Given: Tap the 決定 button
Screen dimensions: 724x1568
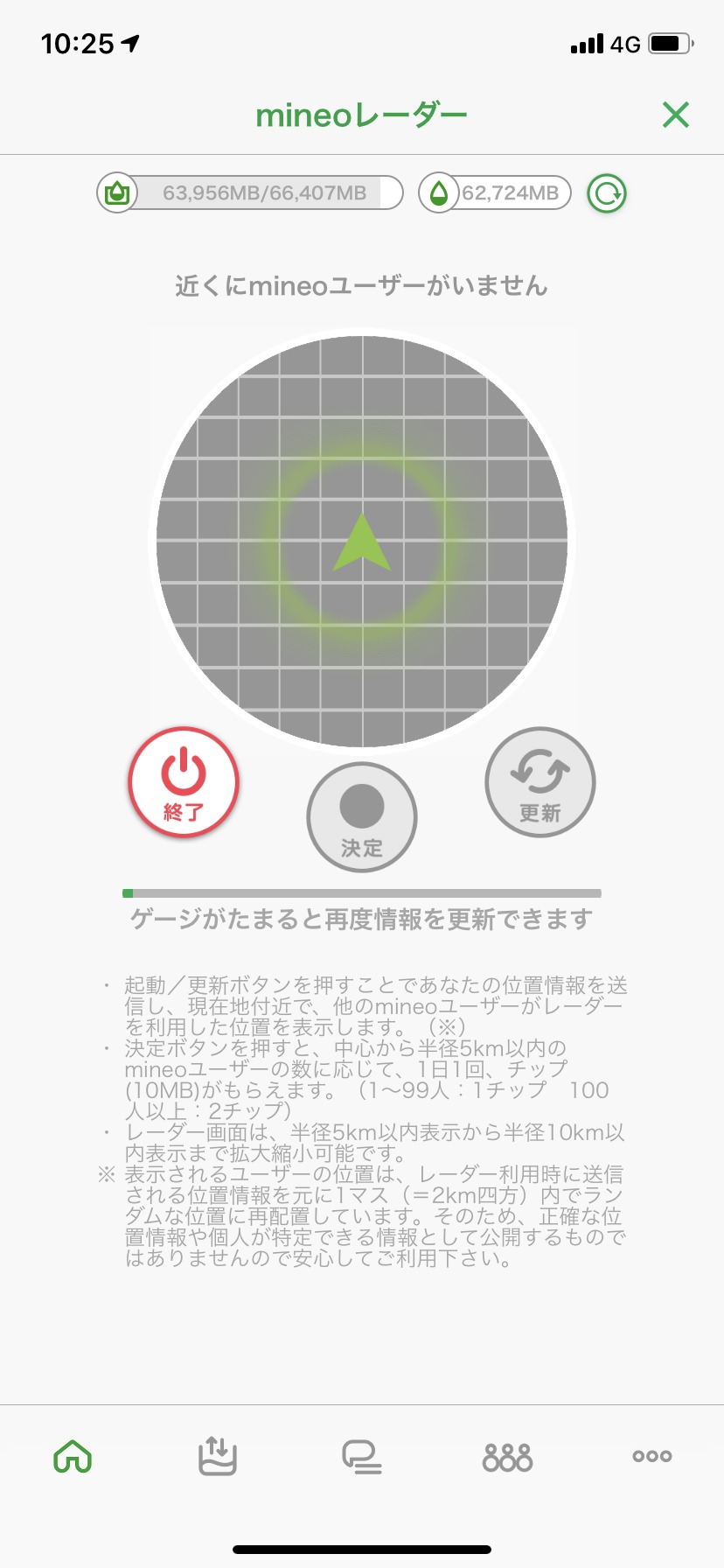Looking at the screenshot, I should coord(362,817).
